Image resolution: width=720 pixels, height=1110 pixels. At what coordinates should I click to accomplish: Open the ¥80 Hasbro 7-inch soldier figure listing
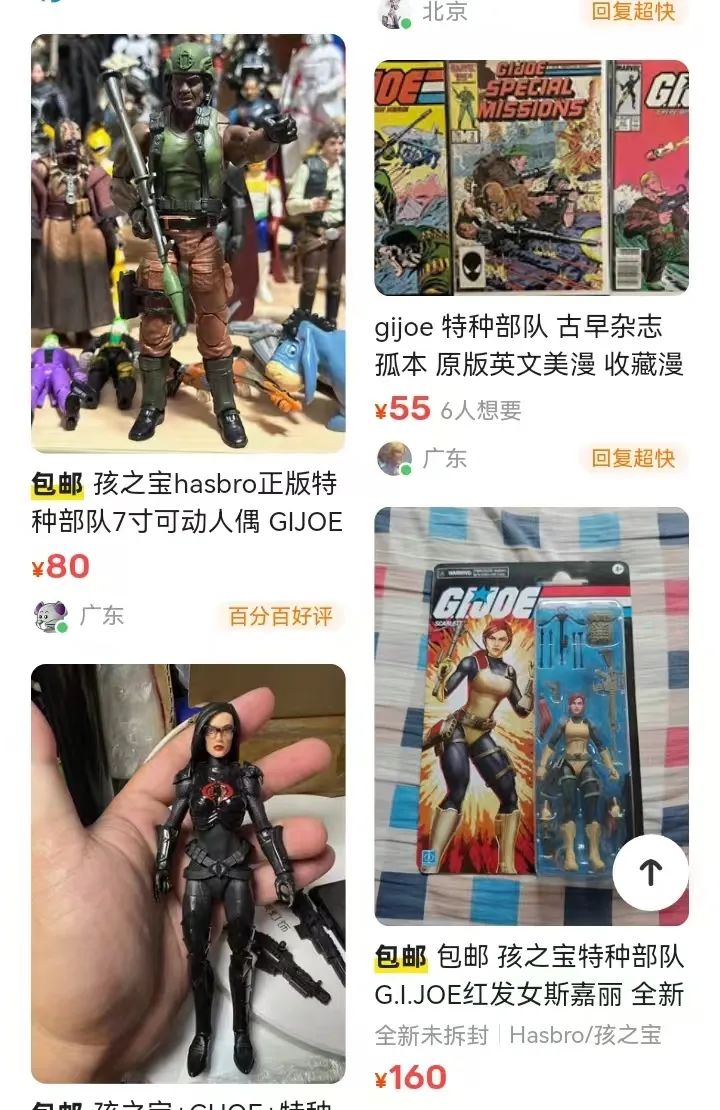[188, 244]
